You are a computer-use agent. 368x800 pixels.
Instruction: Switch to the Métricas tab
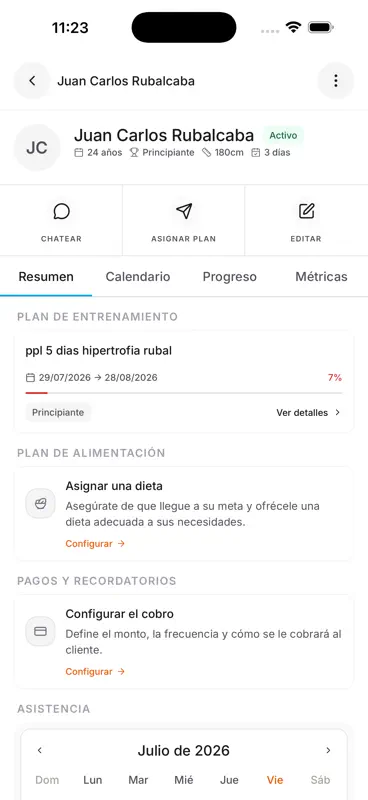pos(322,277)
